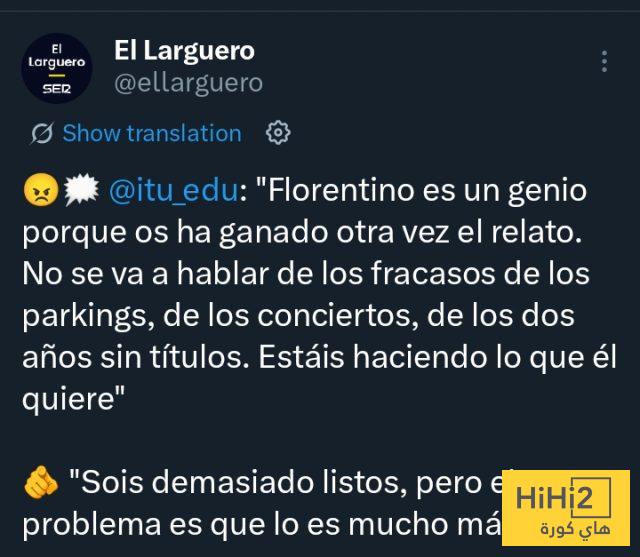Open the @itu_edu mention

(x=173, y=191)
